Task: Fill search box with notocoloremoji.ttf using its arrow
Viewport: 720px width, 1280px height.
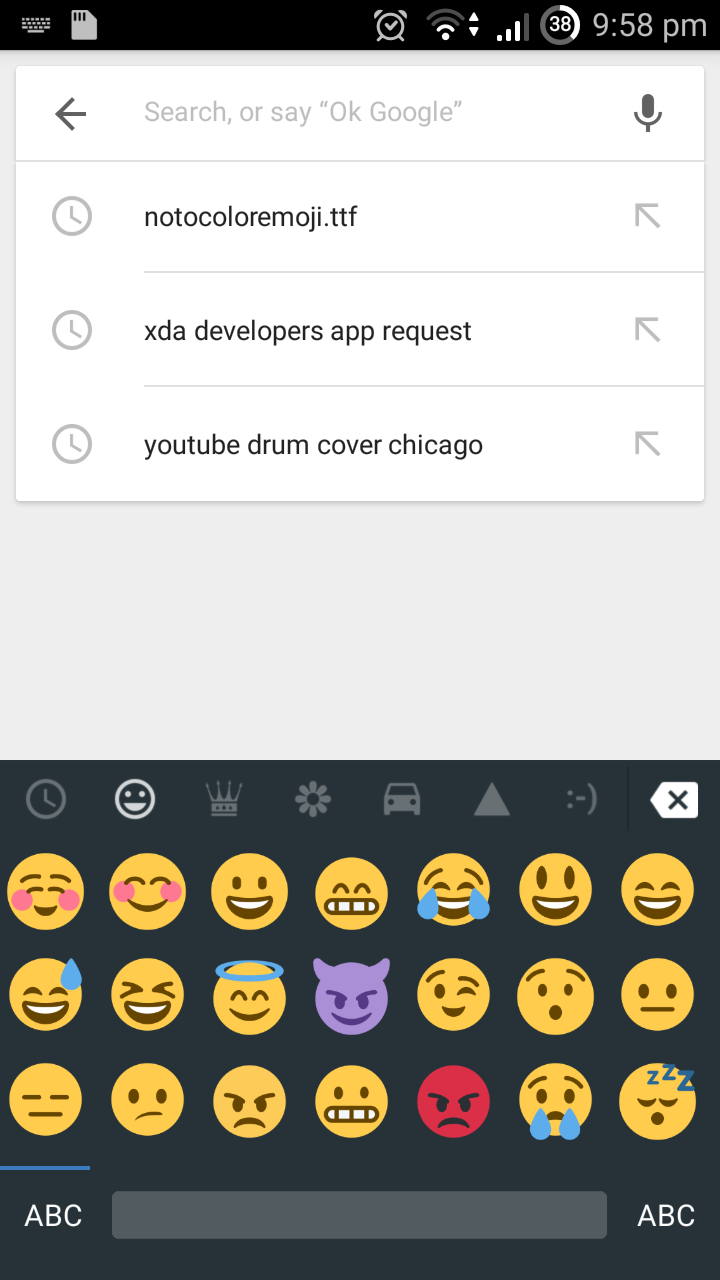Action: 648,216
